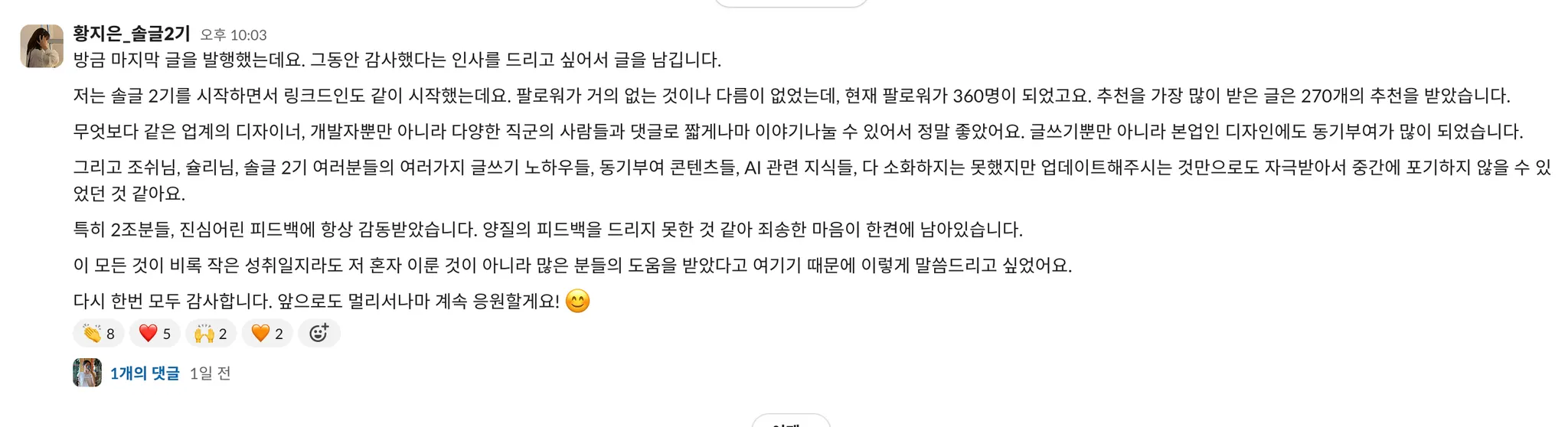Image resolution: width=1568 pixels, height=427 pixels.
Task: Tap the raised hands reaction
Action: click(x=211, y=333)
